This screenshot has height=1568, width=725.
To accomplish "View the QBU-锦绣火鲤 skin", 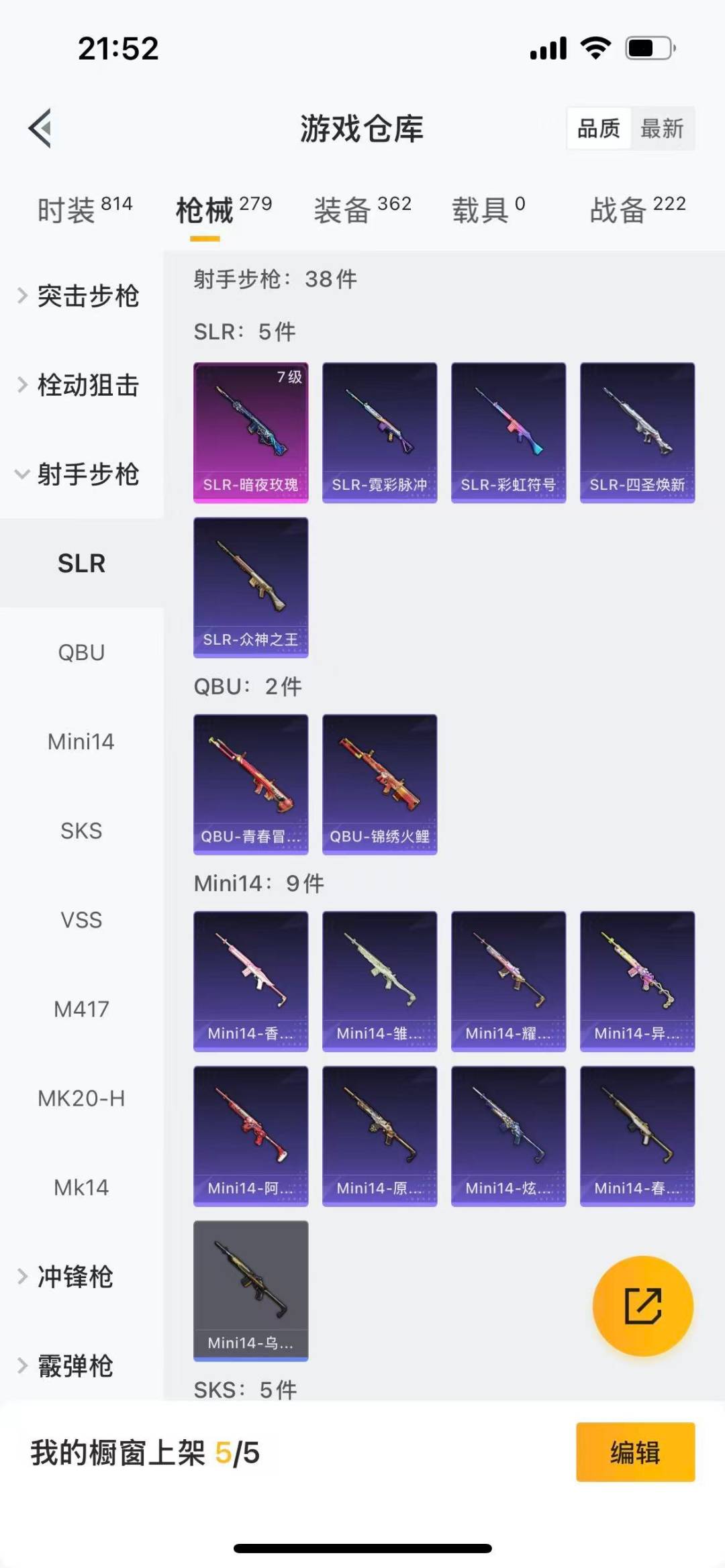I will (x=379, y=784).
